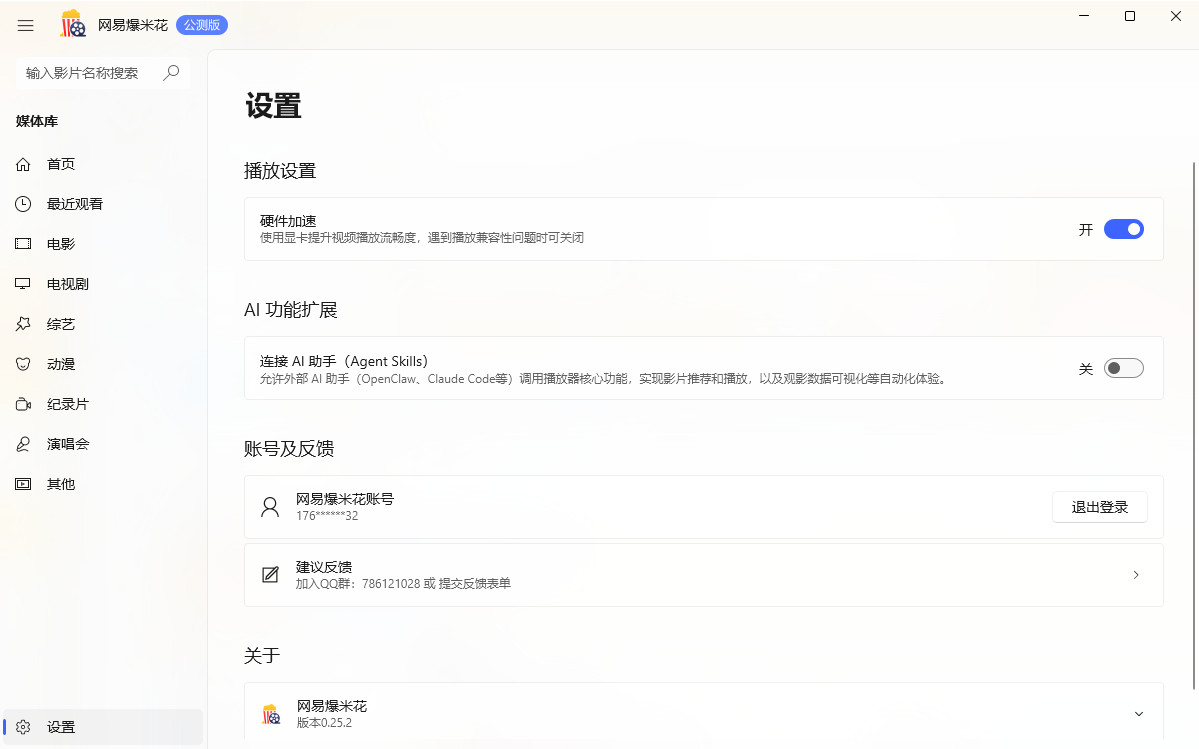The width and height of the screenshot is (1199, 749).
Task: Expand the 网易爆米花 version row
Action: pyautogui.click(x=703, y=714)
